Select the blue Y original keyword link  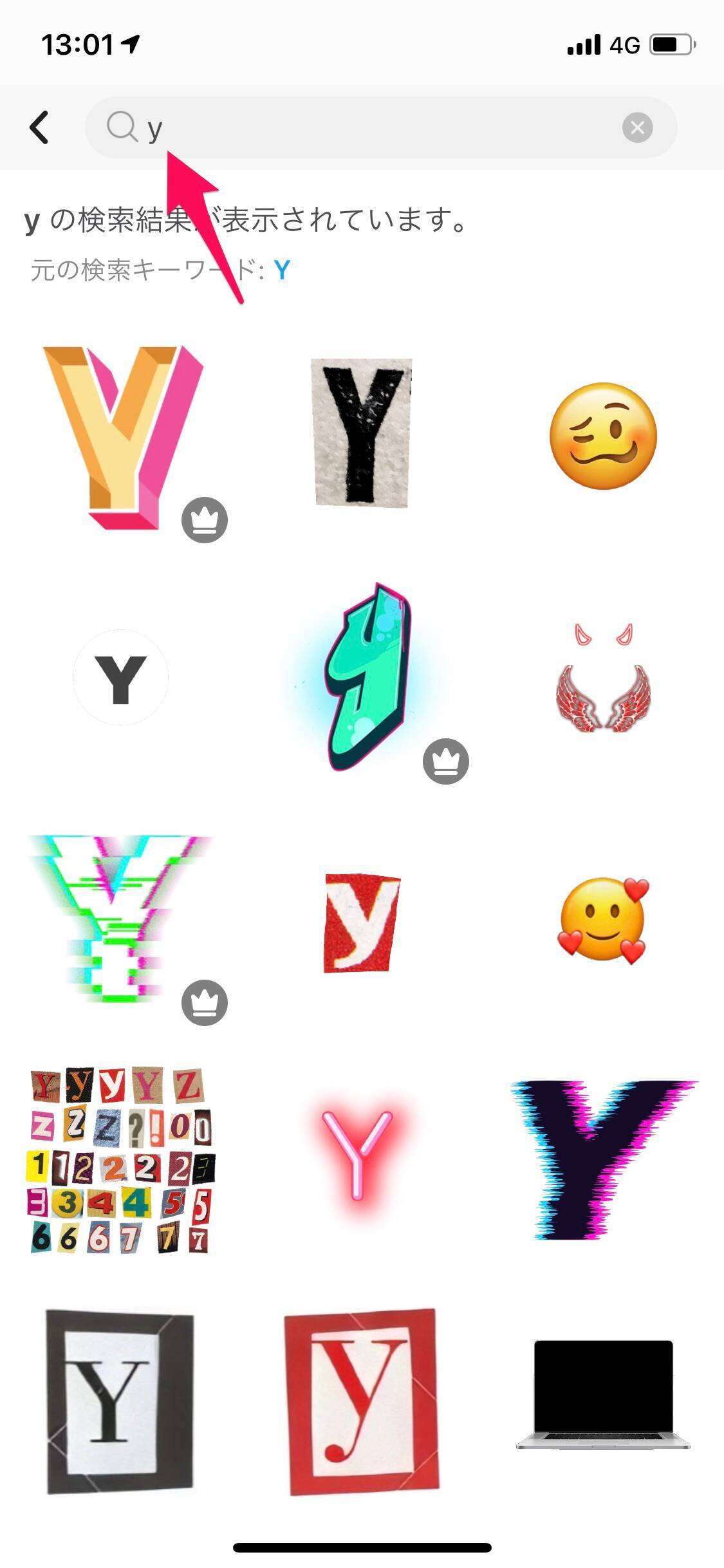(282, 270)
